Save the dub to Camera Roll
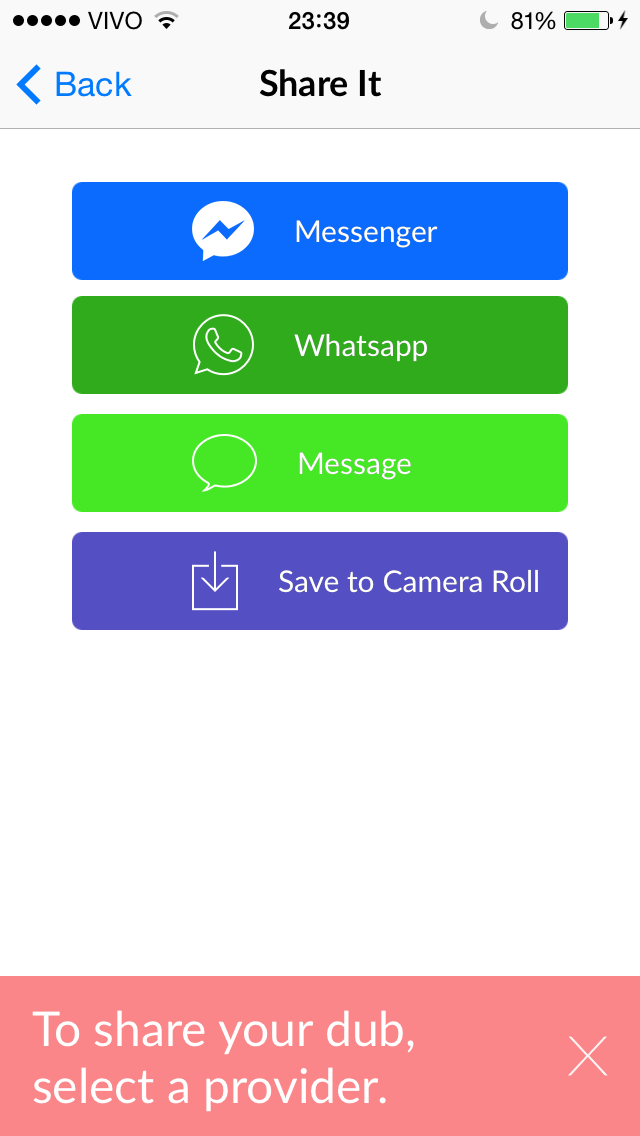 320,581
